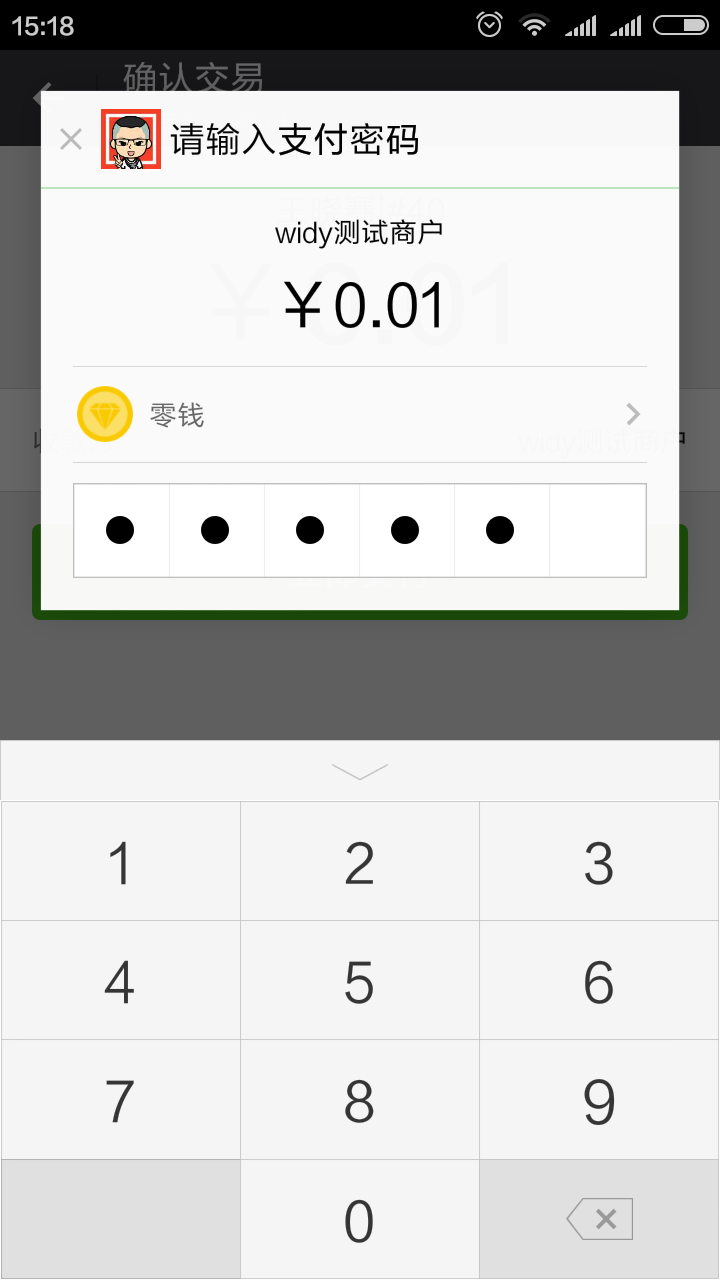Enter digit 8 on the keypad
Screen dimensions: 720x1280
pos(360,1099)
